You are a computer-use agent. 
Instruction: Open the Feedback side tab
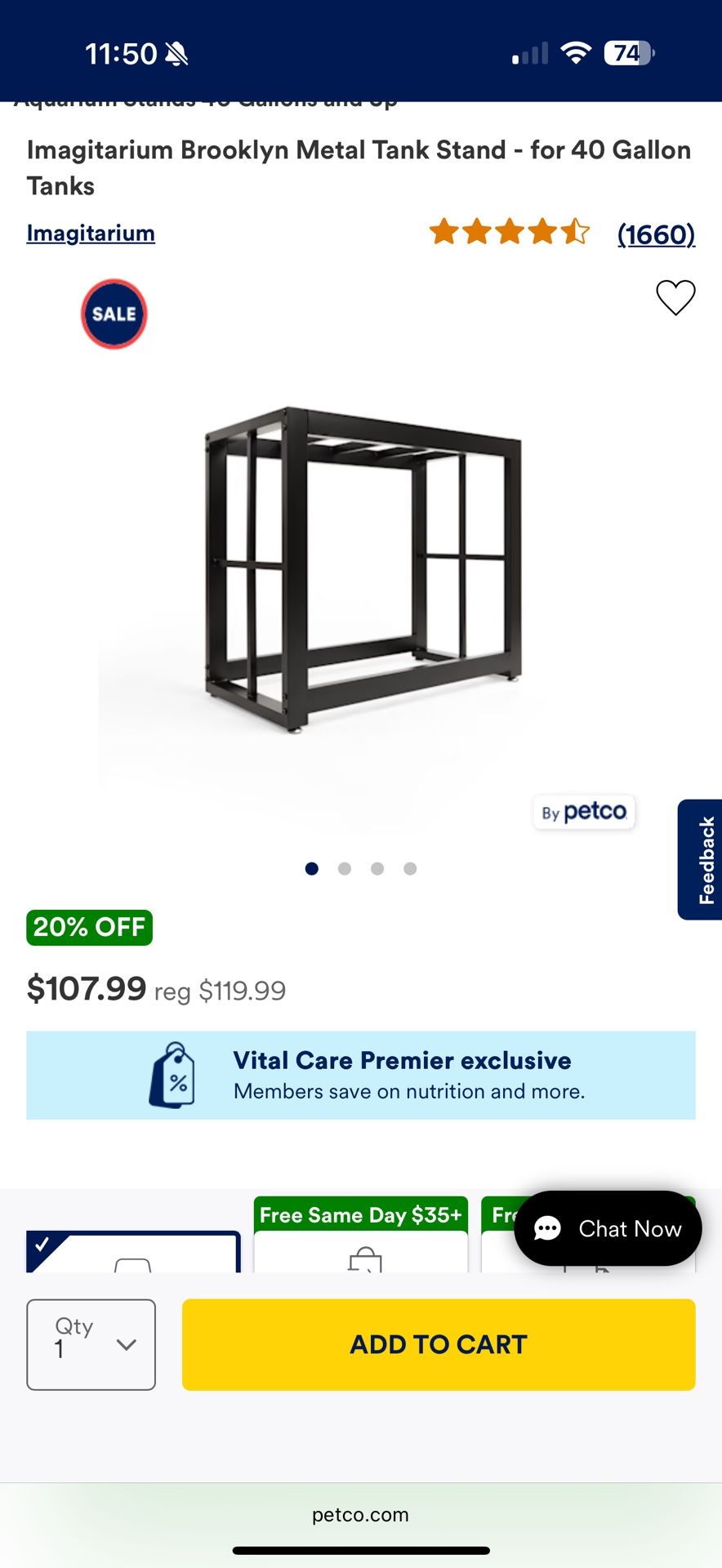click(x=700, y=860)
